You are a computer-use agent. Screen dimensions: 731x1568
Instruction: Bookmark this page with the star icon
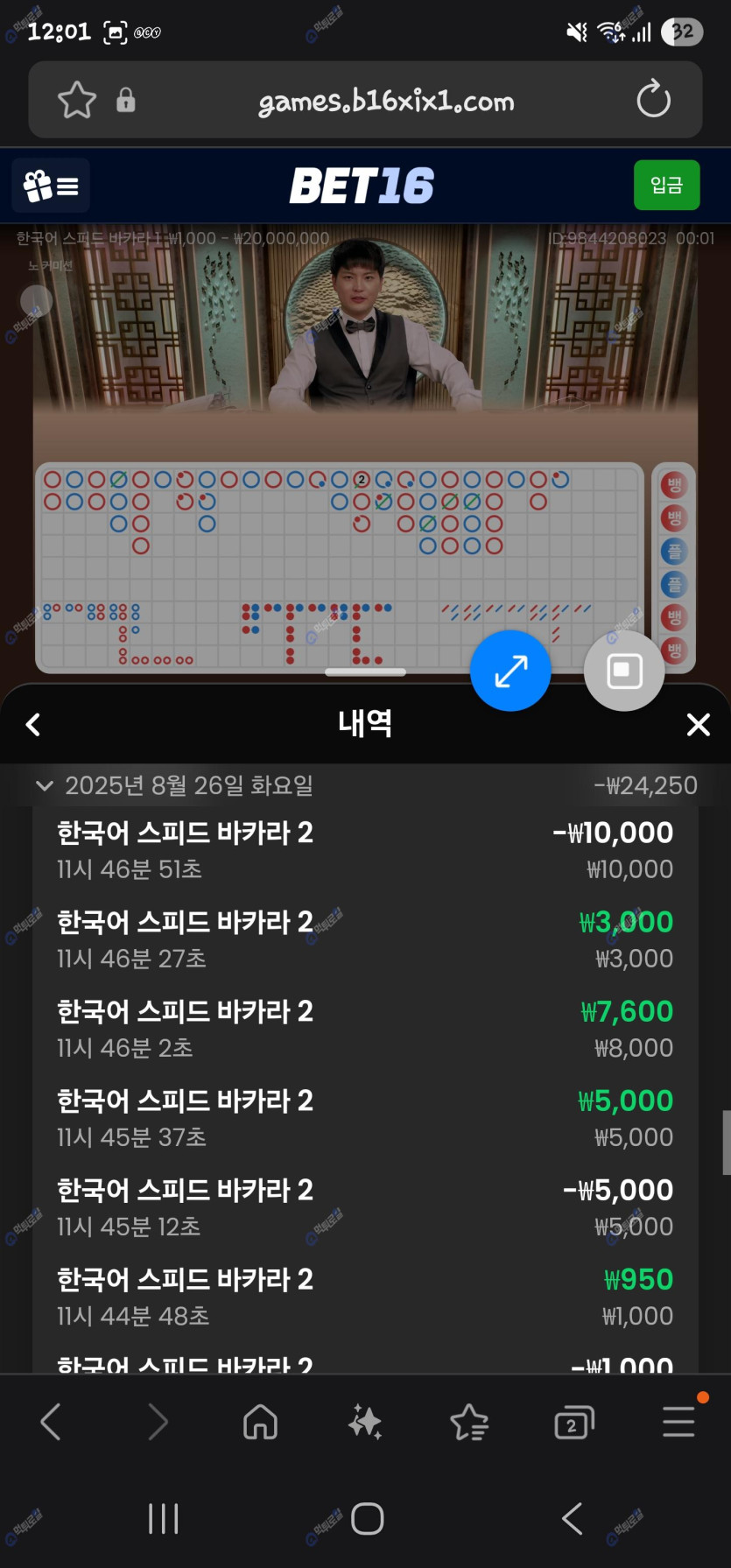pos(76,100)
